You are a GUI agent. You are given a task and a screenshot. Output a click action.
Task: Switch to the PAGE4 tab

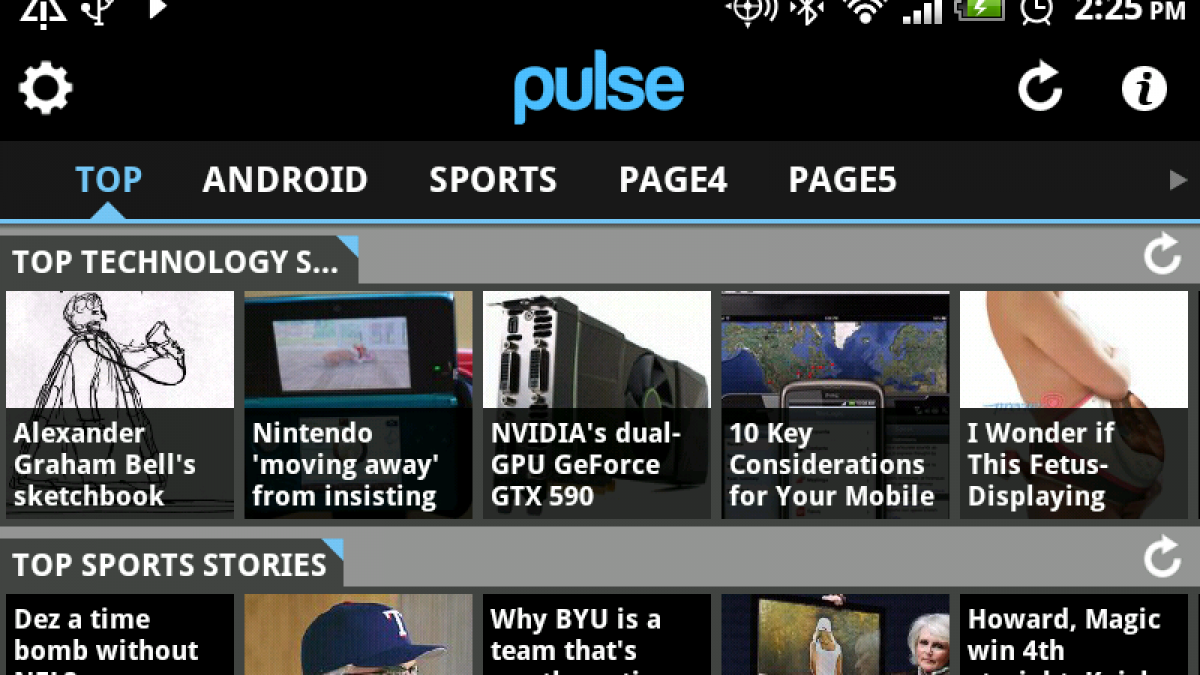point(673,180)
